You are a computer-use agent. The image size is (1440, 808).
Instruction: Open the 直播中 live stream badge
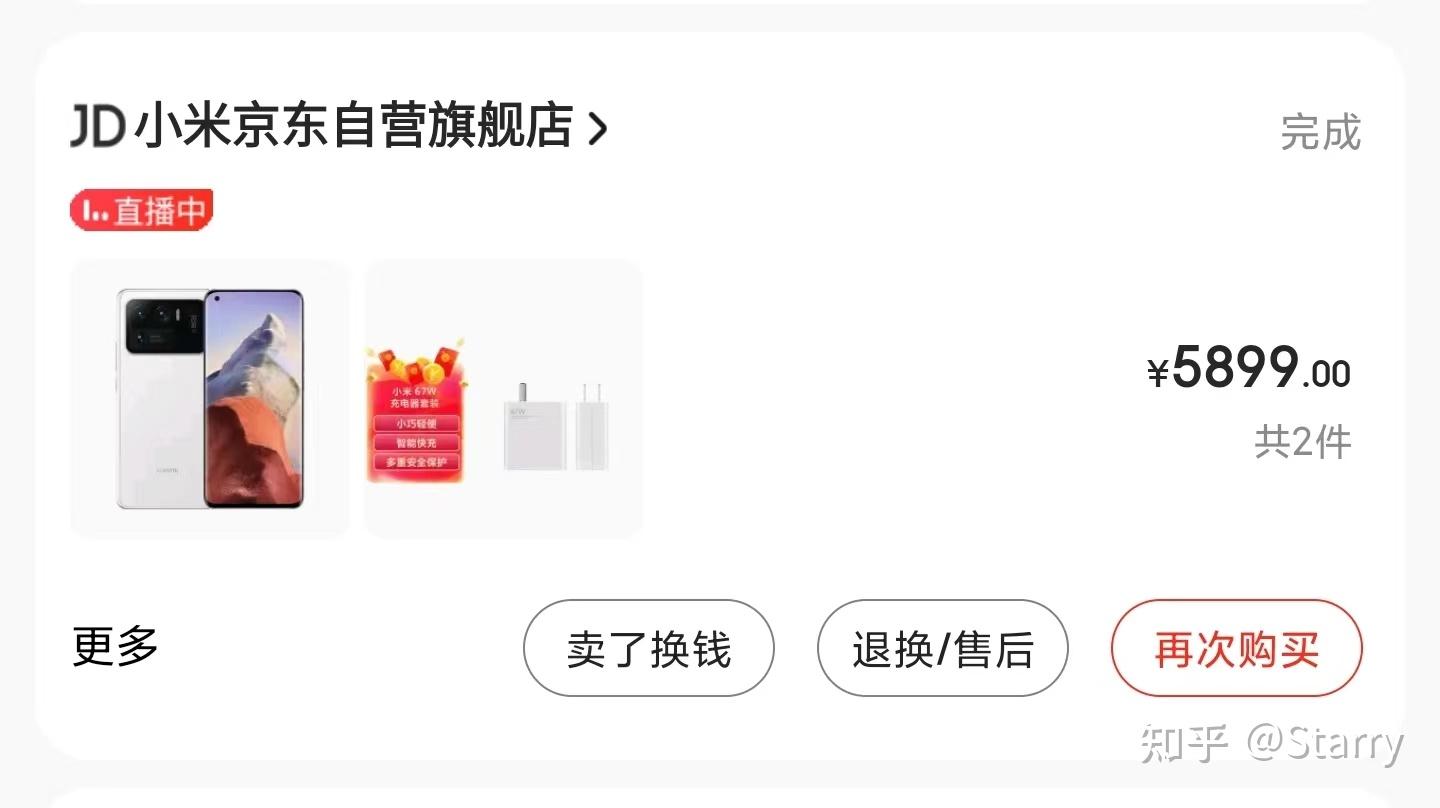(x=141, y=211)
